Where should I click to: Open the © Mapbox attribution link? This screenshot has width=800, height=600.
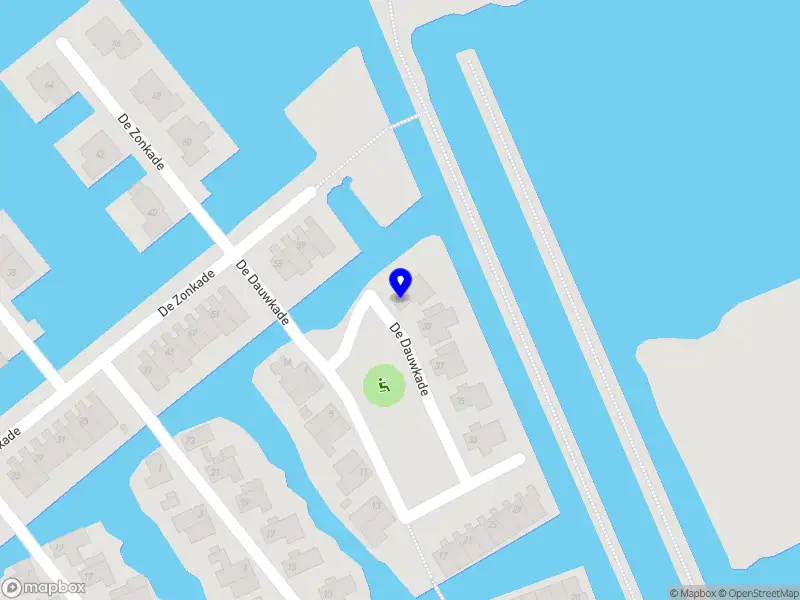point(695,593)
